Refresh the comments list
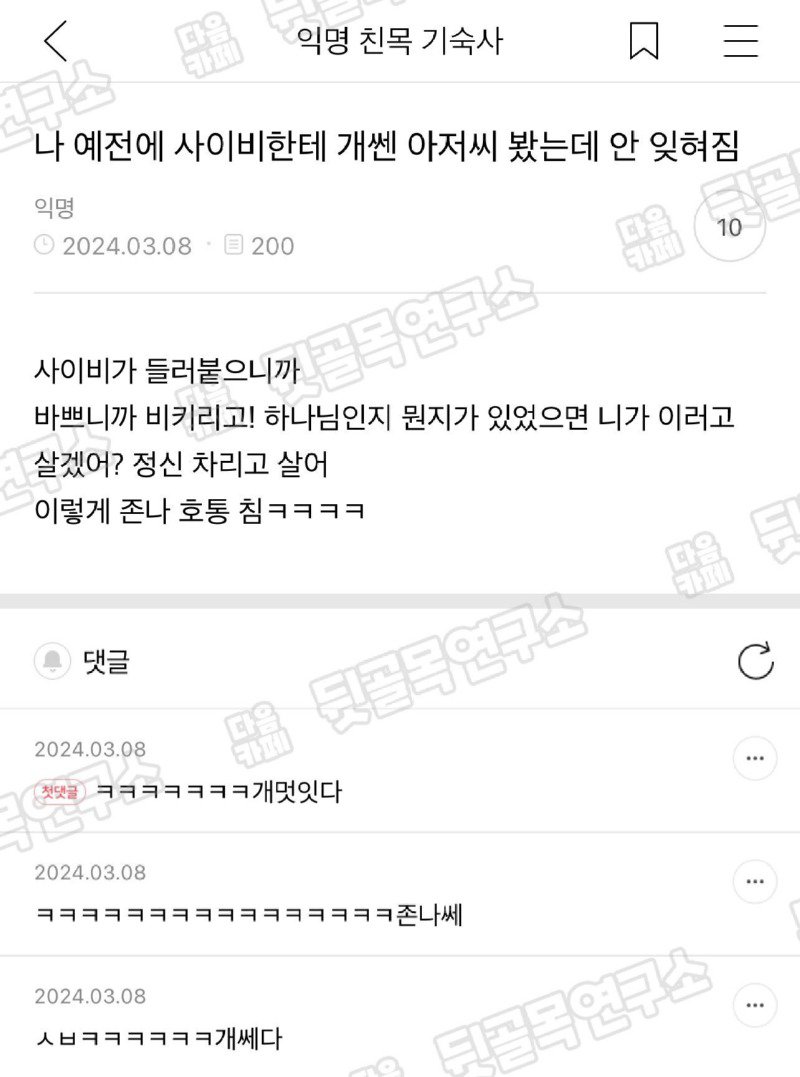This screenshot has height=1077, width=800. (x=755, y=661)
